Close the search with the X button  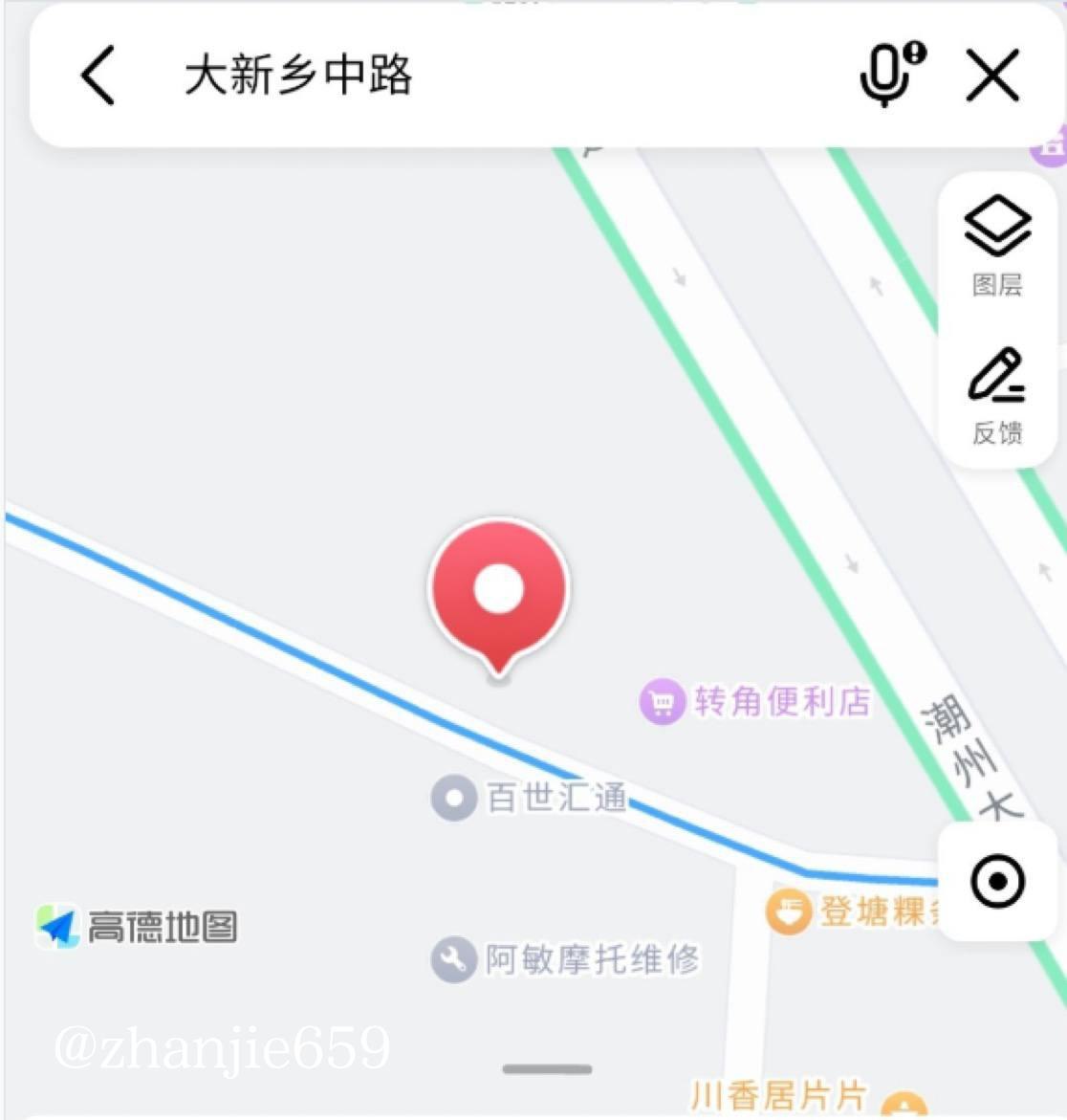point(991,74)
